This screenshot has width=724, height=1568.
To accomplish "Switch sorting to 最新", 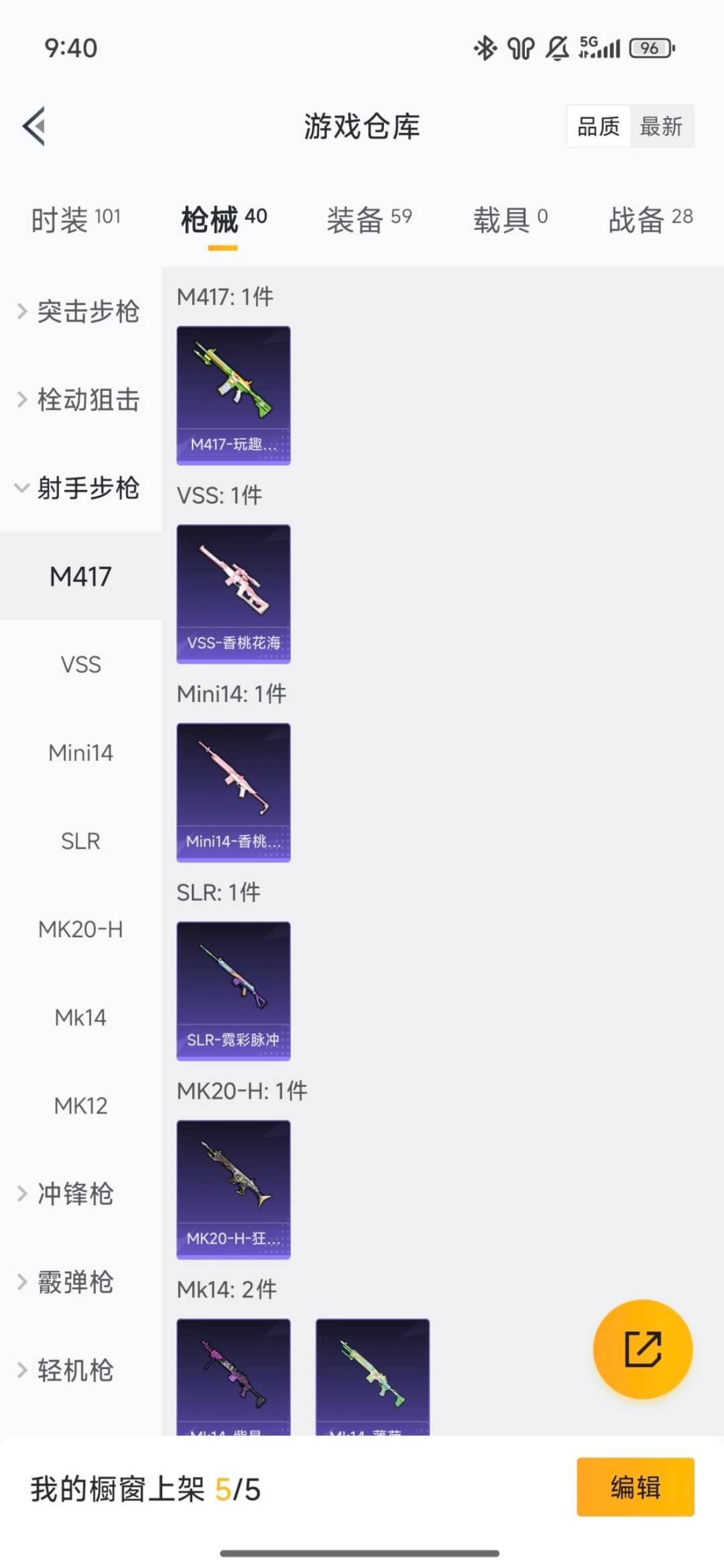I will (x=661, y=127).
